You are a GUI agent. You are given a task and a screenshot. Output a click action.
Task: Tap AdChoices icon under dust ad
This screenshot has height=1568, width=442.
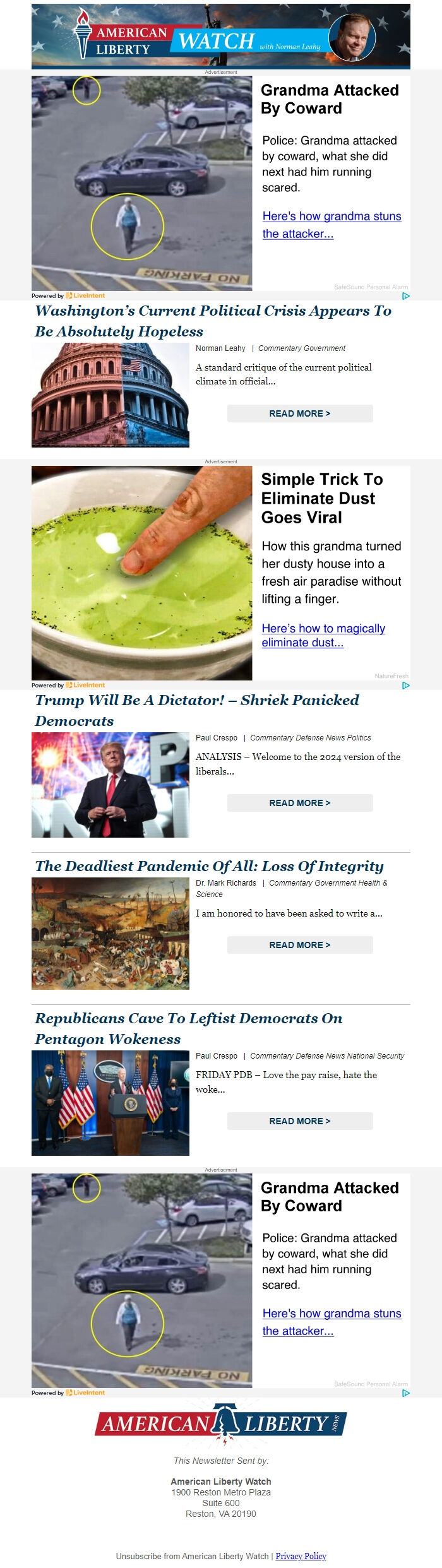405,685
